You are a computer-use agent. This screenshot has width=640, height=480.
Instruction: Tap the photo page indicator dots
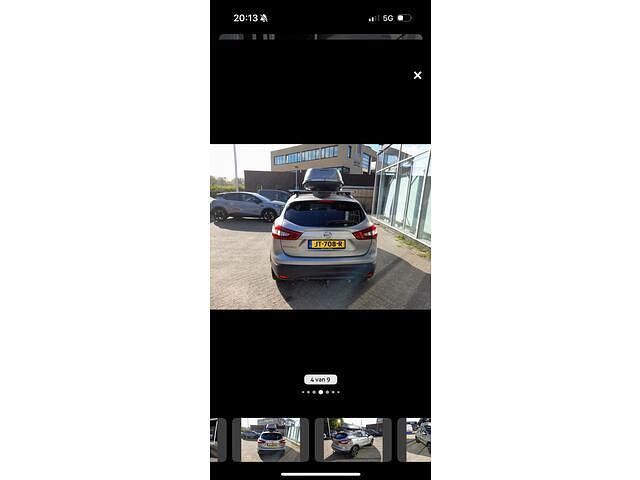tap(320, 392)
